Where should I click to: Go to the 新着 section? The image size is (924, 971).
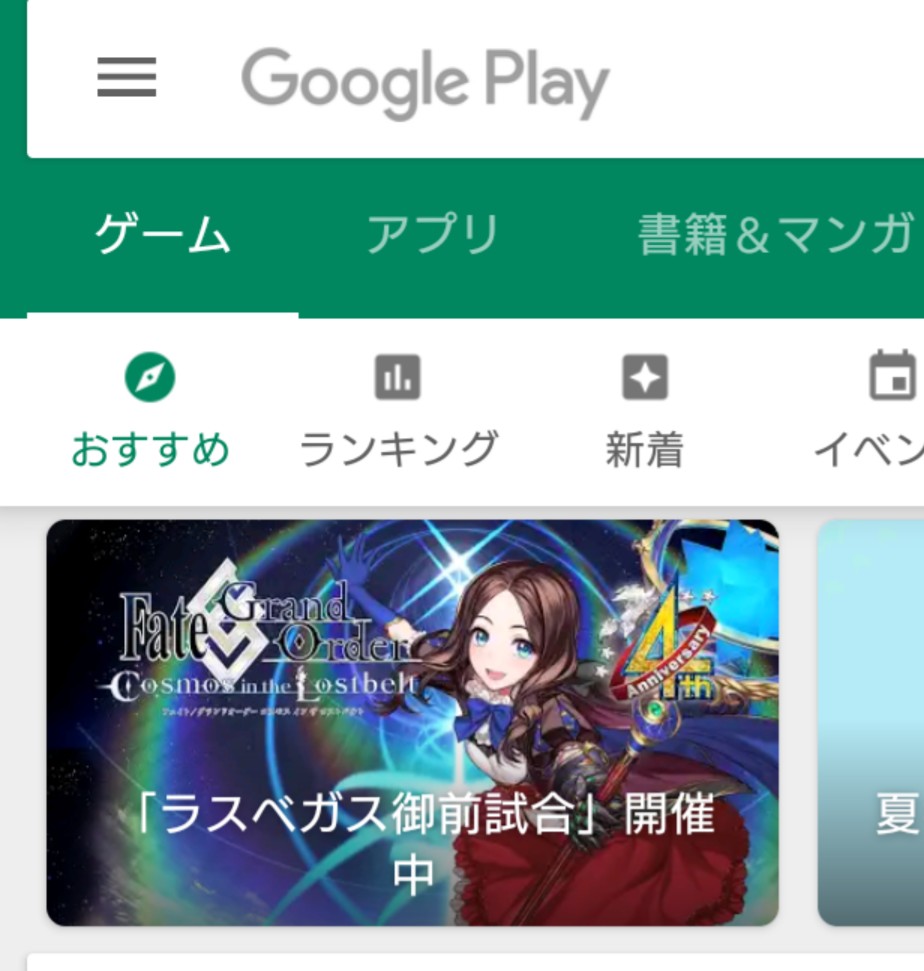pos(644,412)
